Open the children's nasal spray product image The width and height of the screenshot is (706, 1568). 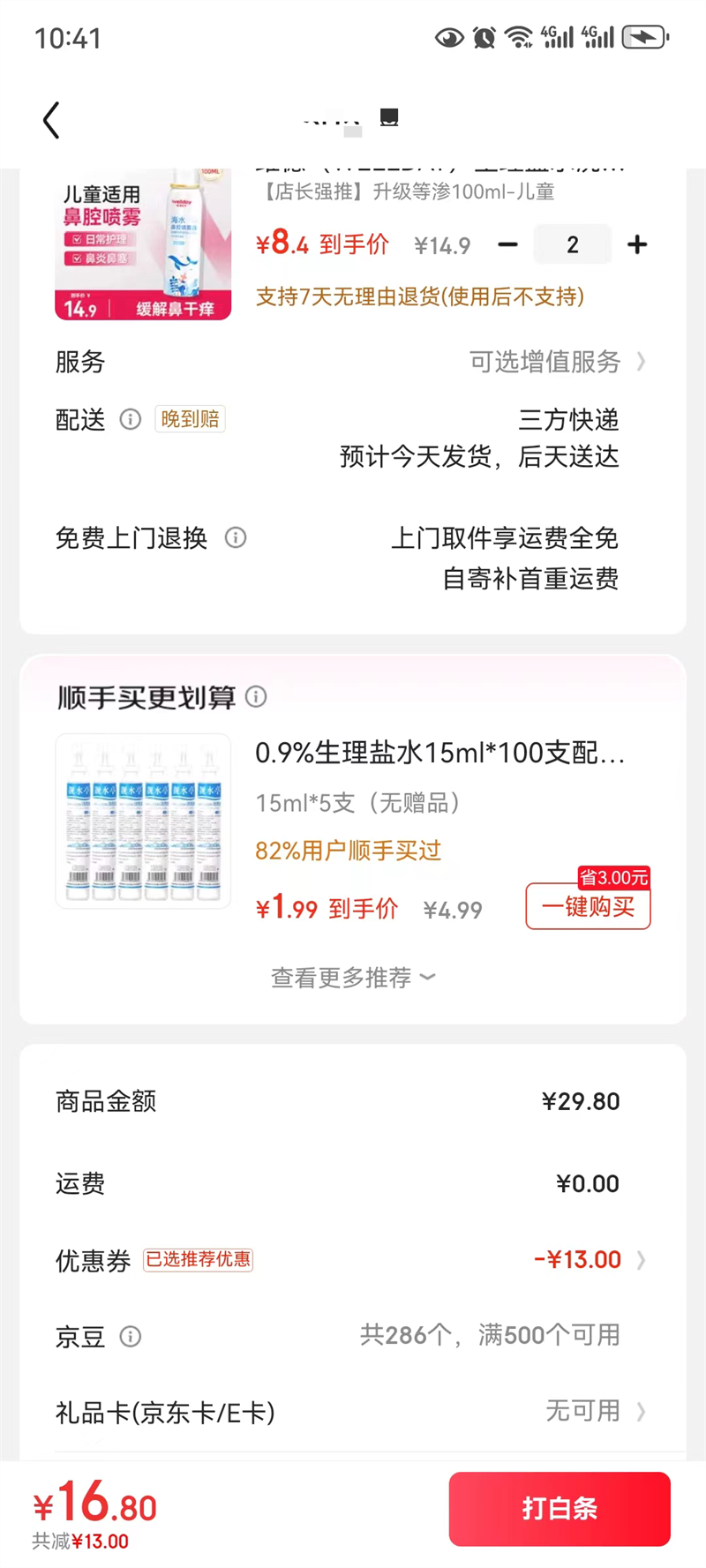[143, 244]
